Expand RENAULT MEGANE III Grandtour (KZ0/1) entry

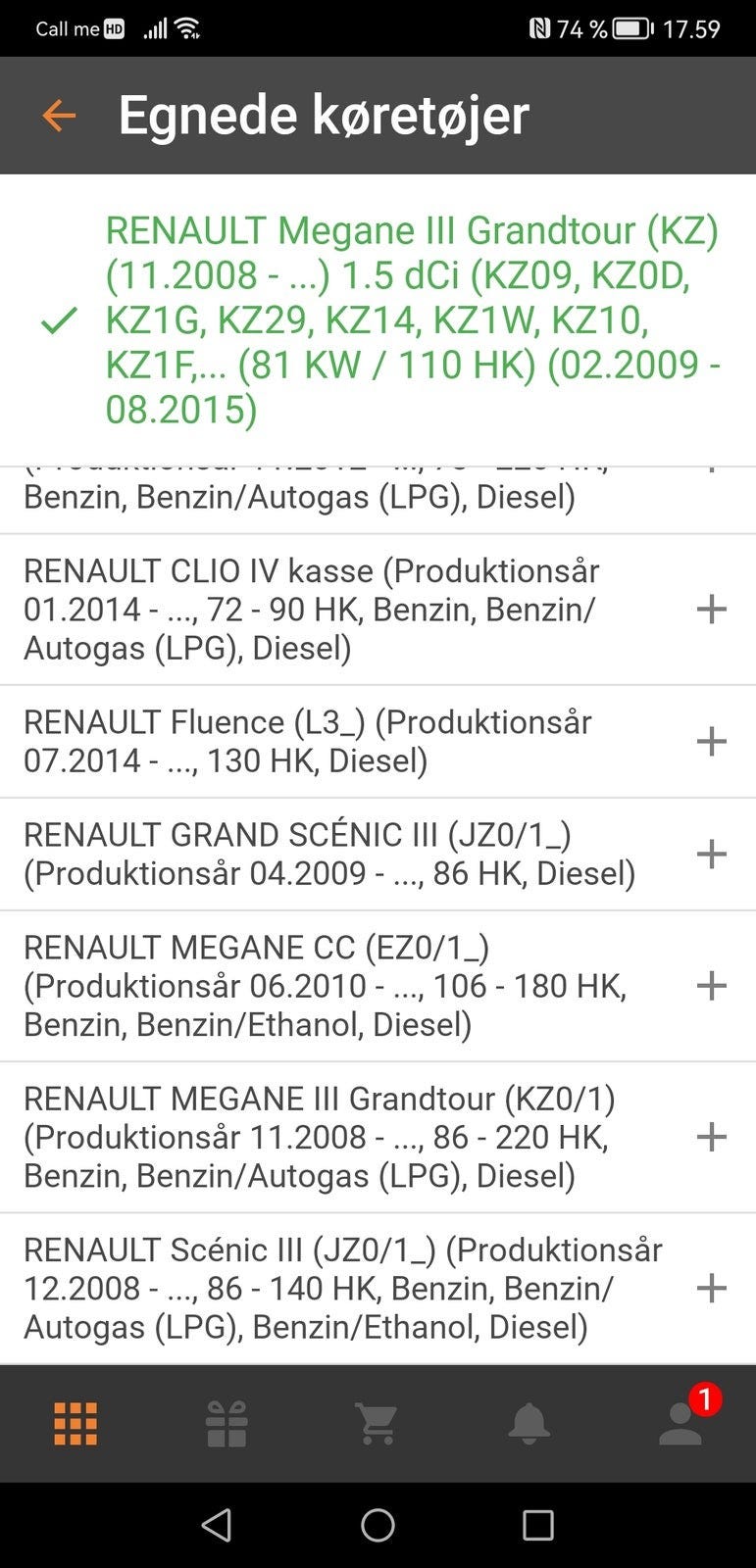coord(711,1137)
